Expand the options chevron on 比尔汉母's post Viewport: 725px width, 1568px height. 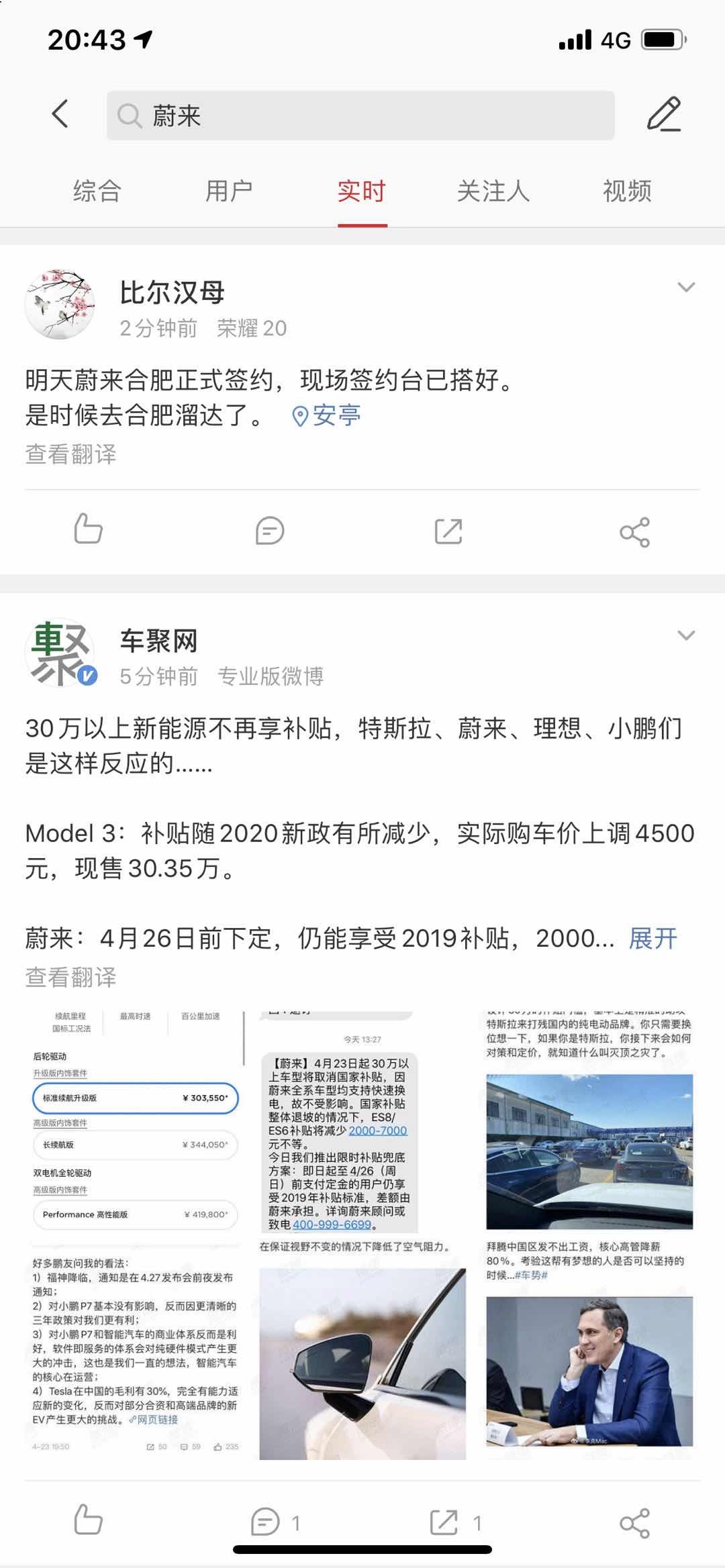click(x=686, y=288)
